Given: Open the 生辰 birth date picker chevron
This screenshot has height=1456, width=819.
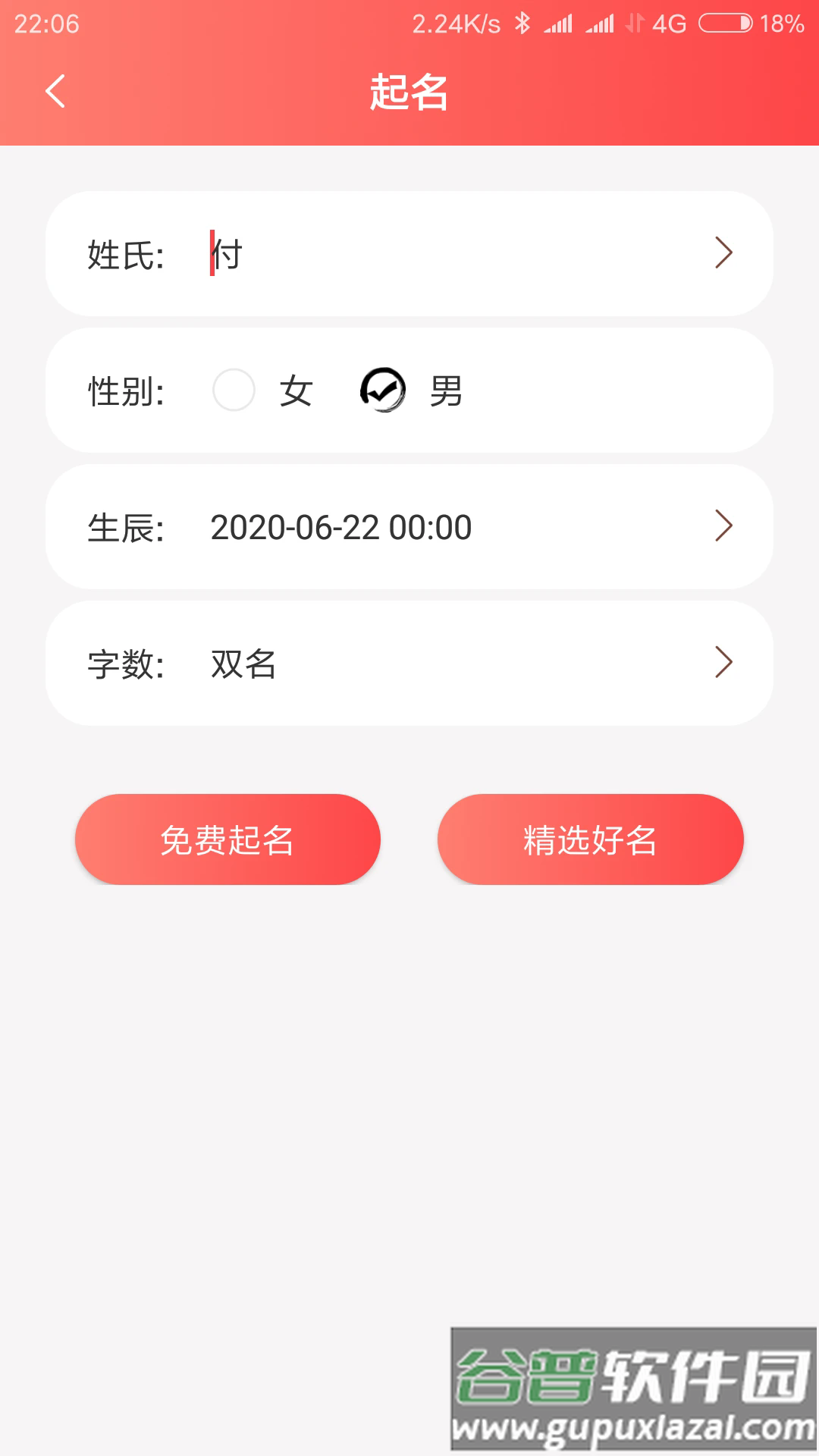Looking at the screenshot, I should (x=723, y=526).
